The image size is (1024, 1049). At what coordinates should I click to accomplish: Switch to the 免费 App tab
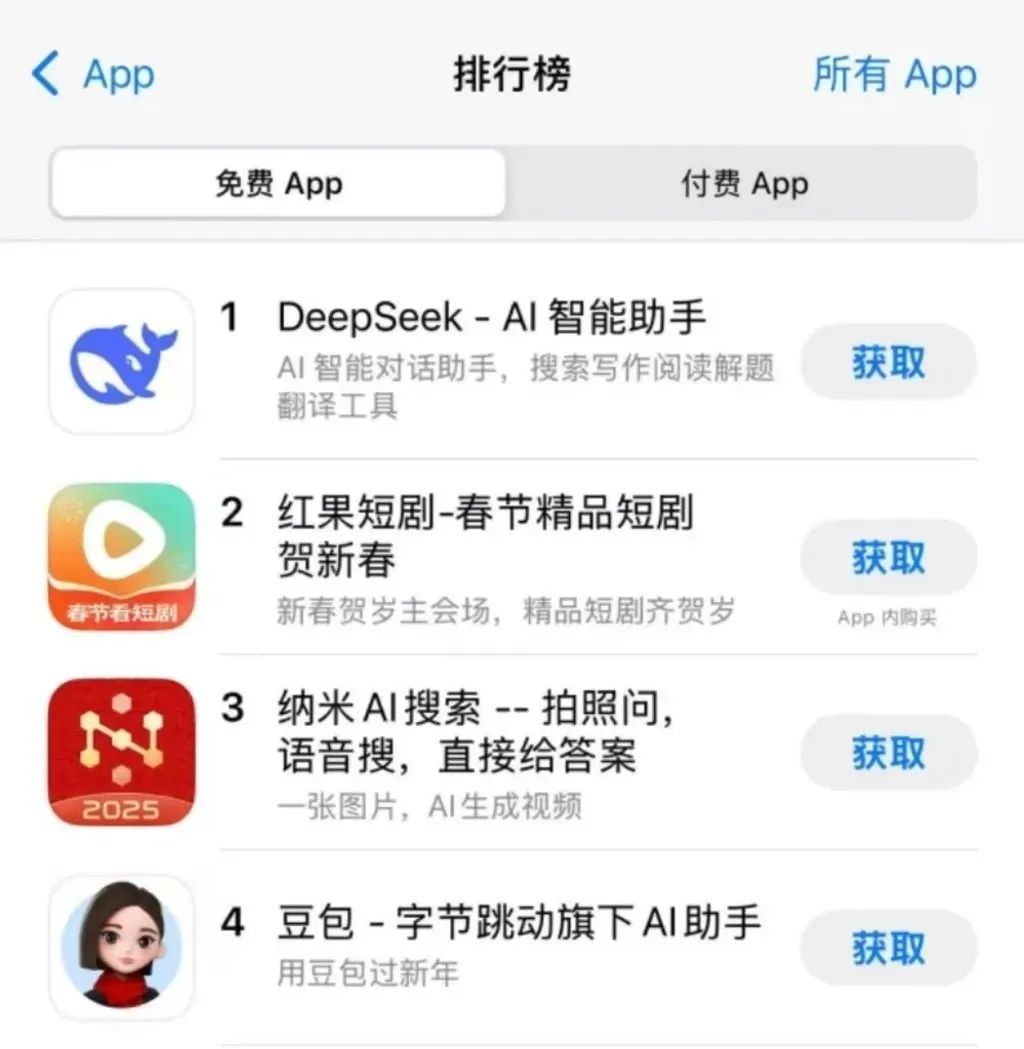(x=278, y=184)
